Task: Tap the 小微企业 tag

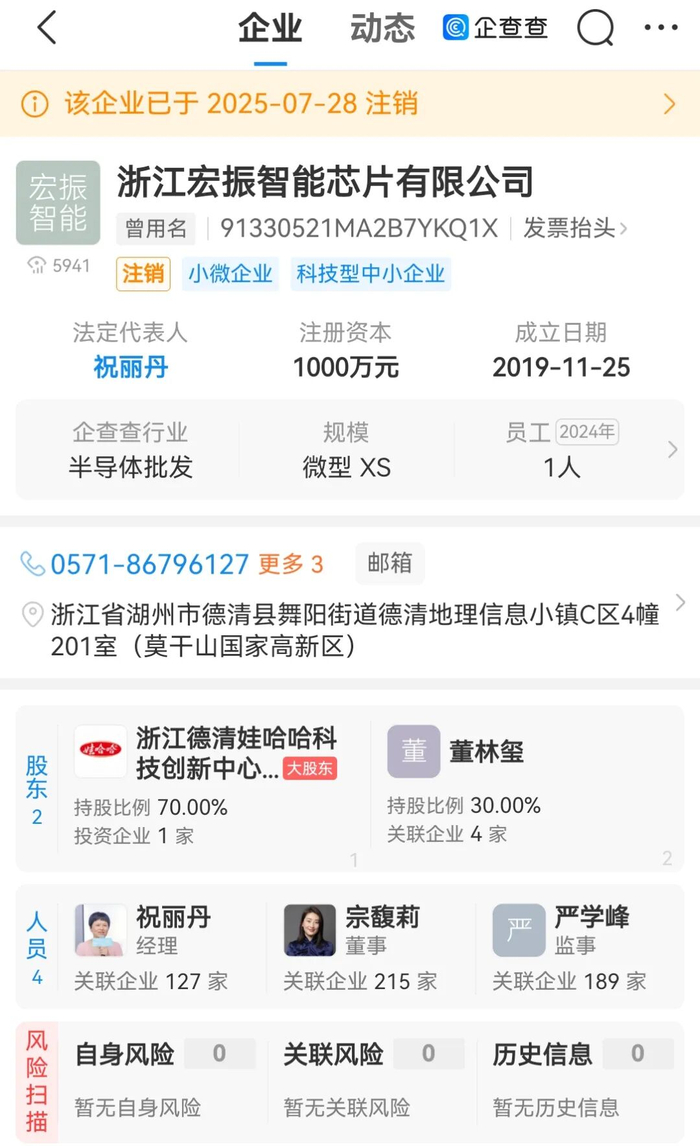Action: [230, 273]
